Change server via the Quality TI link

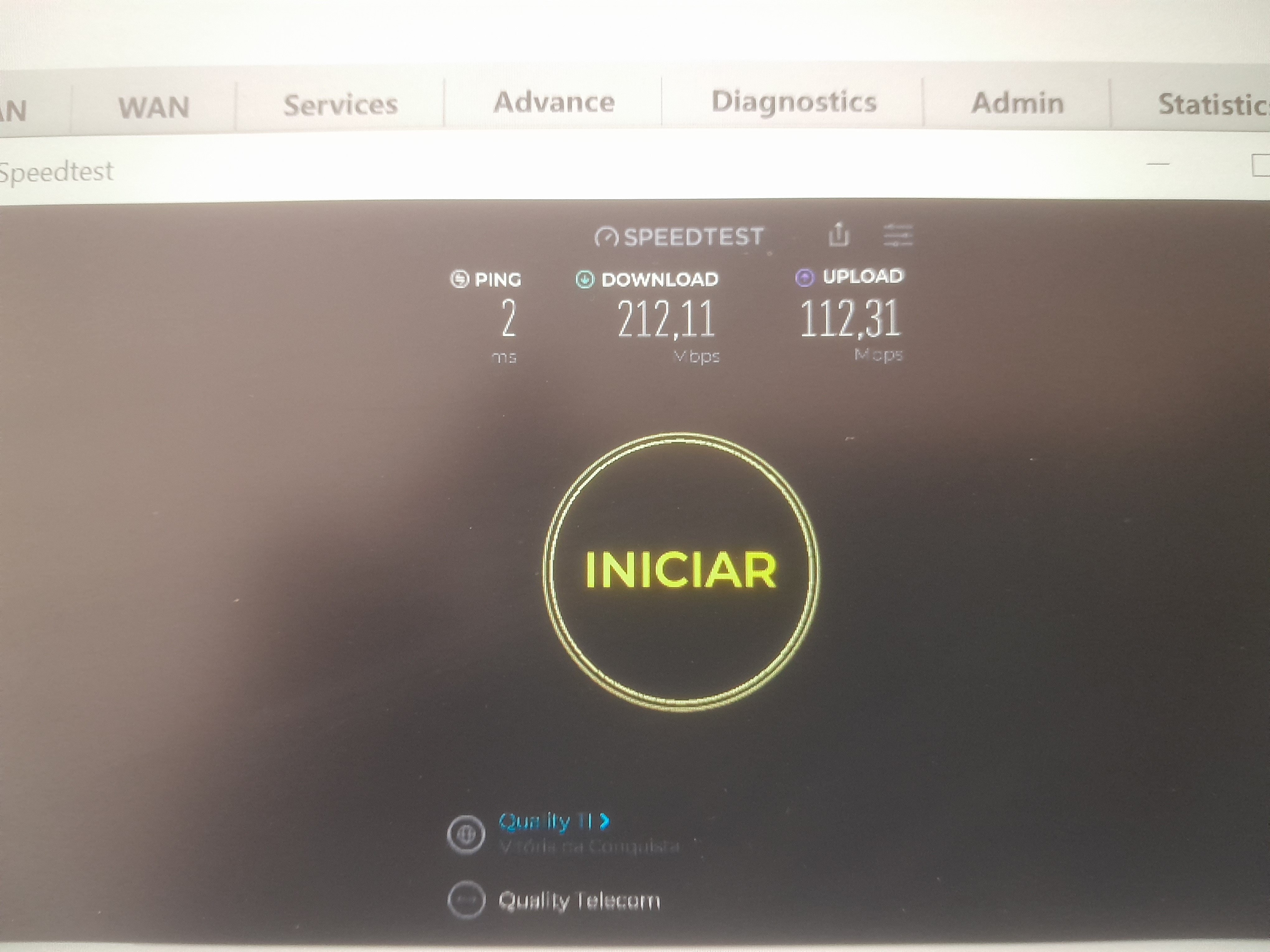point(553,821)
